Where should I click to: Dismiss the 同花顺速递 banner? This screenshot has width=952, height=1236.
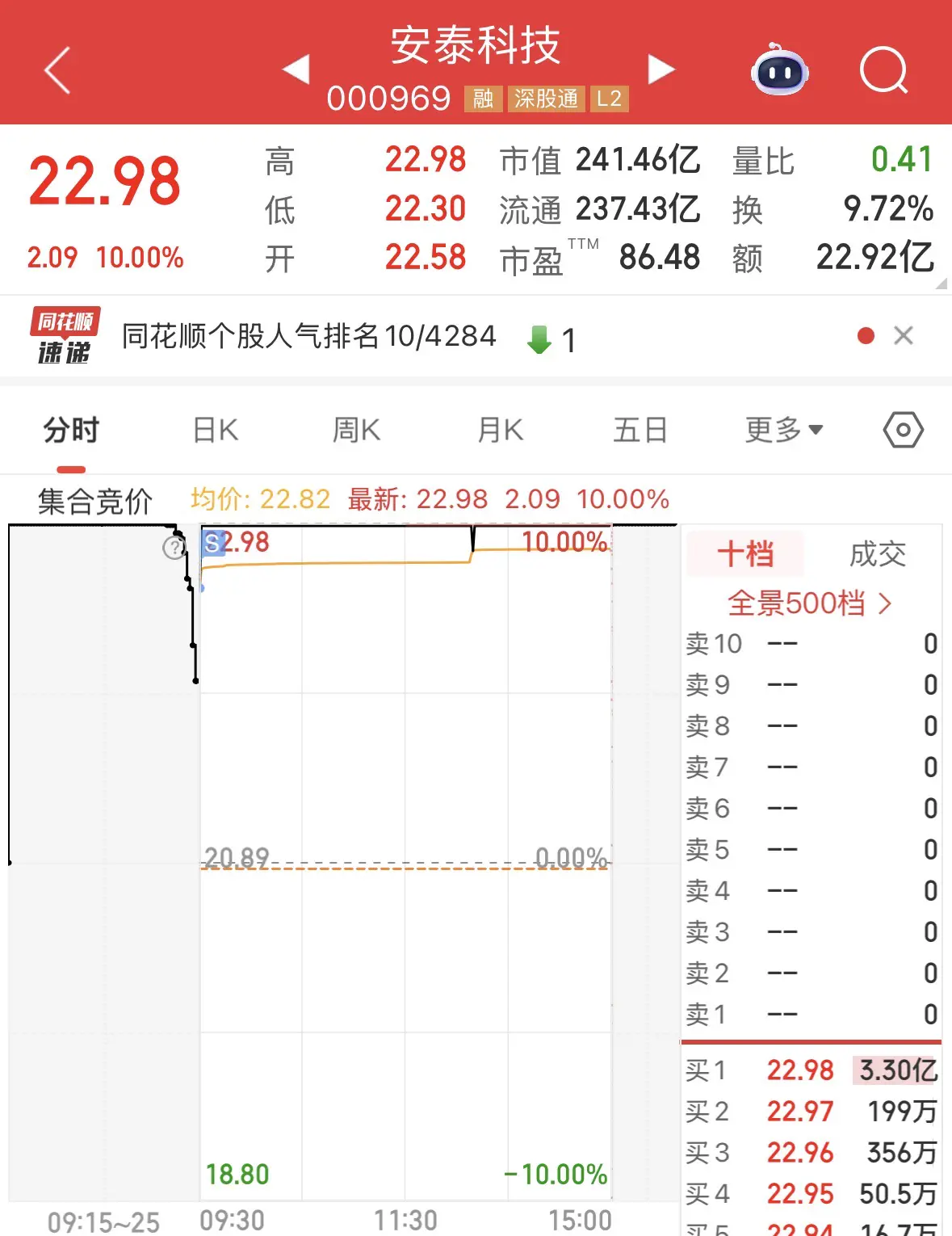pos(904,335)
